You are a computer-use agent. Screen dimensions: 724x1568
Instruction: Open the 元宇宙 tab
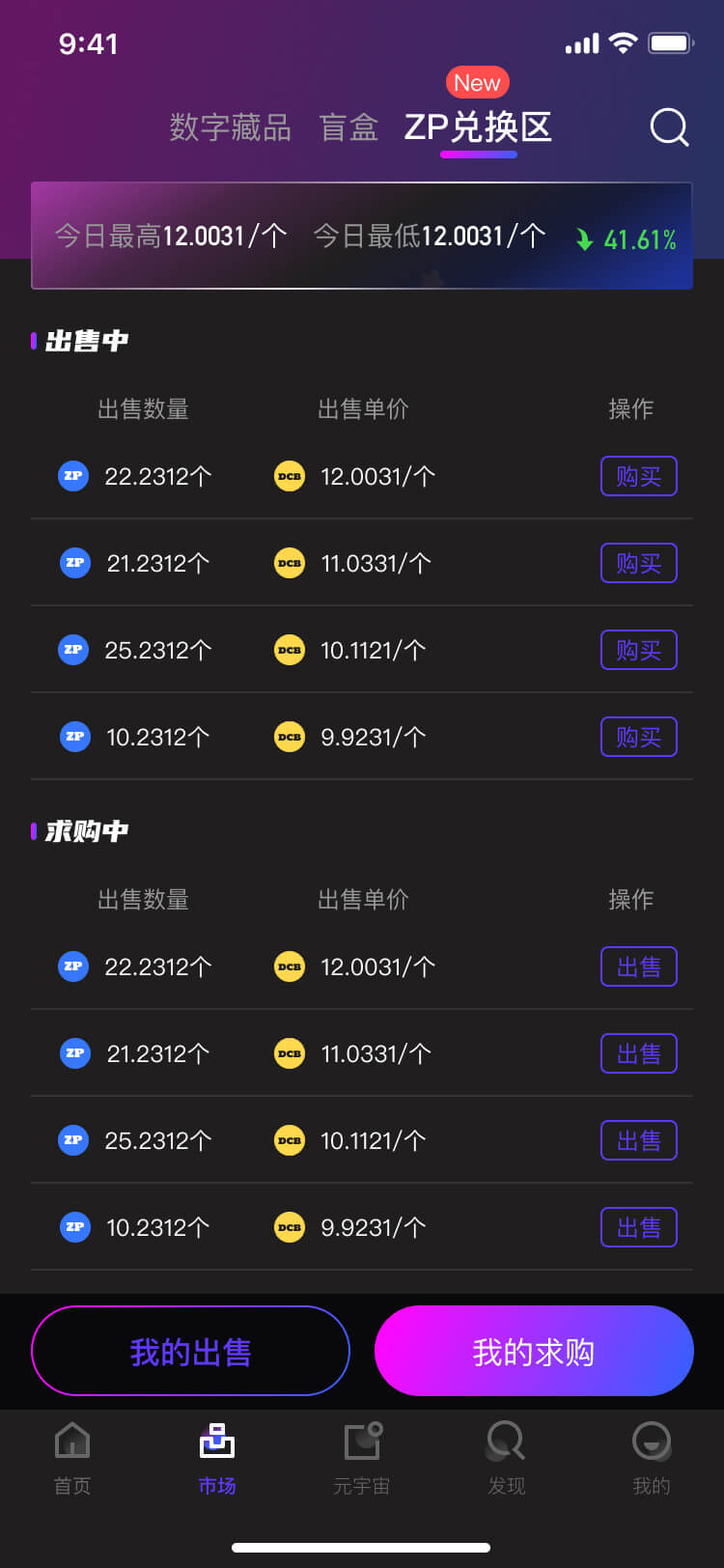click(x=362, y=1458)
